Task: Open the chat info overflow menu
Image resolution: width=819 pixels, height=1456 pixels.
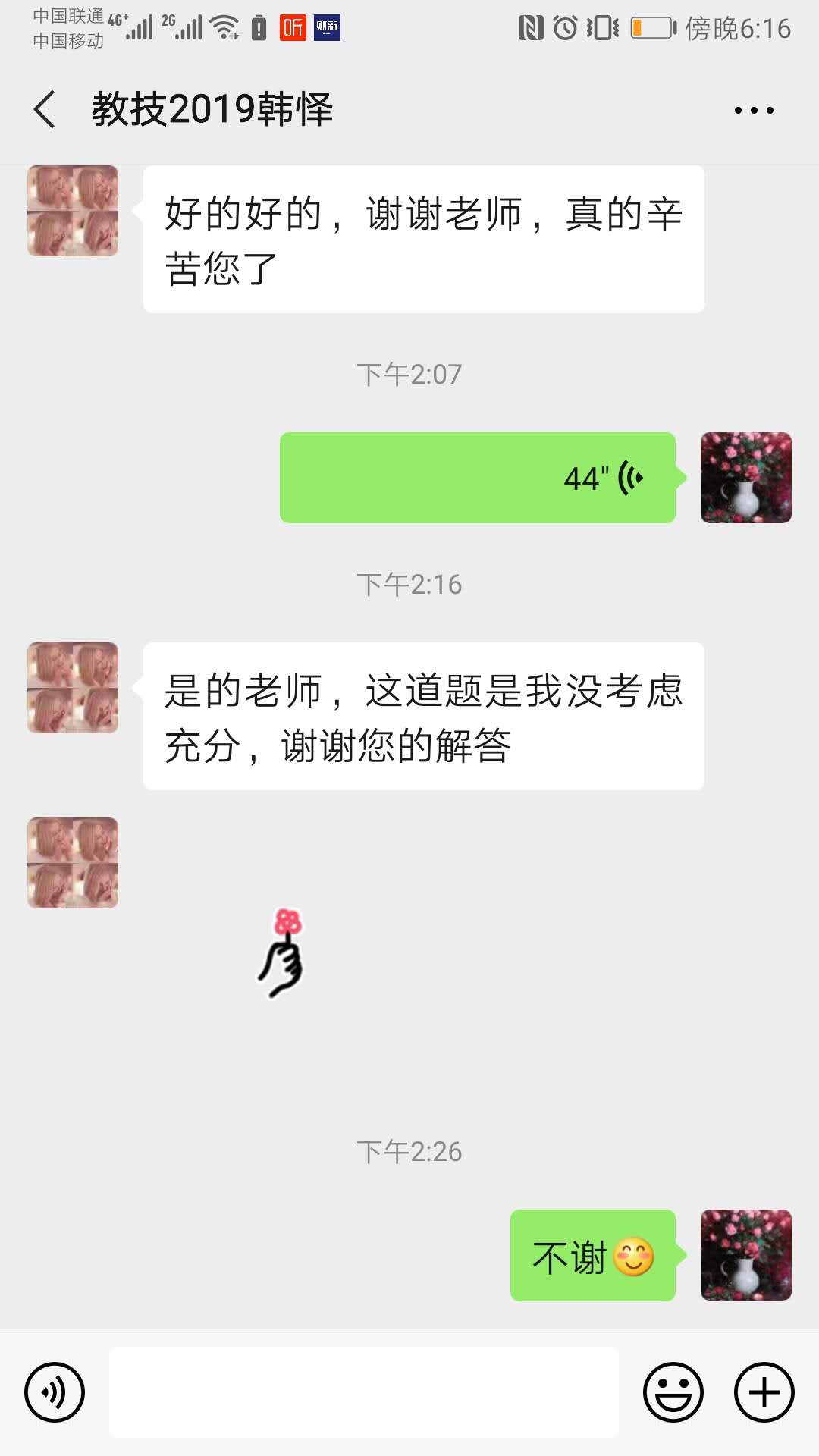Action: click(x=754, y=110)
